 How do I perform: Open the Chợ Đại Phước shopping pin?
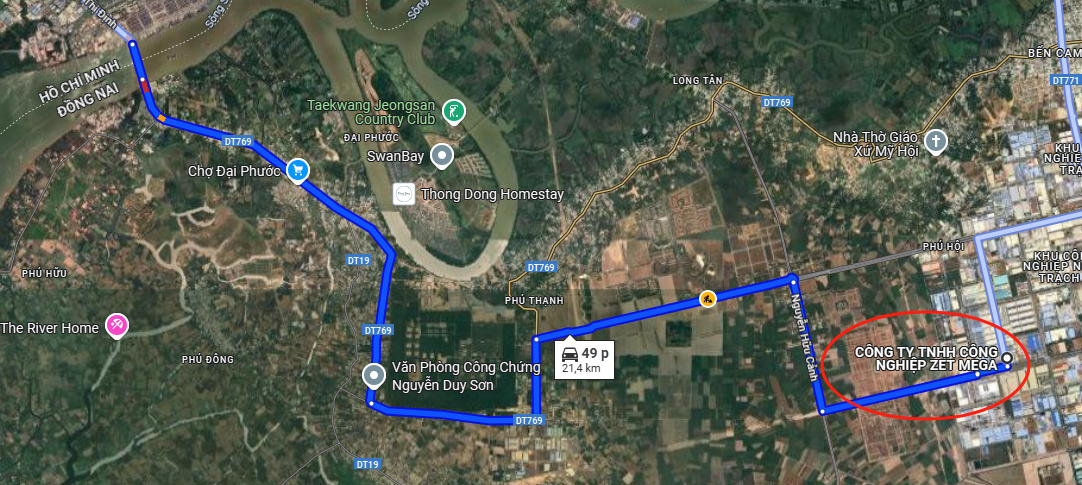click(x=297, y=171)
